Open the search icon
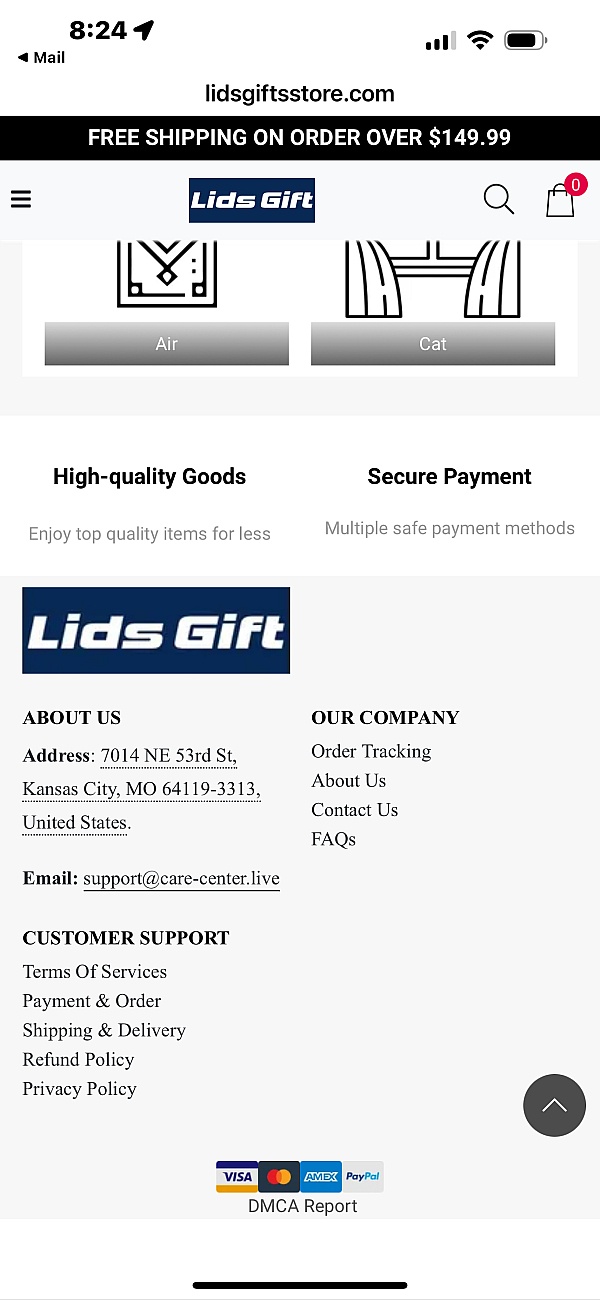Image resolution: width=600 pixels, height=1300 pixels. [498, 199]
